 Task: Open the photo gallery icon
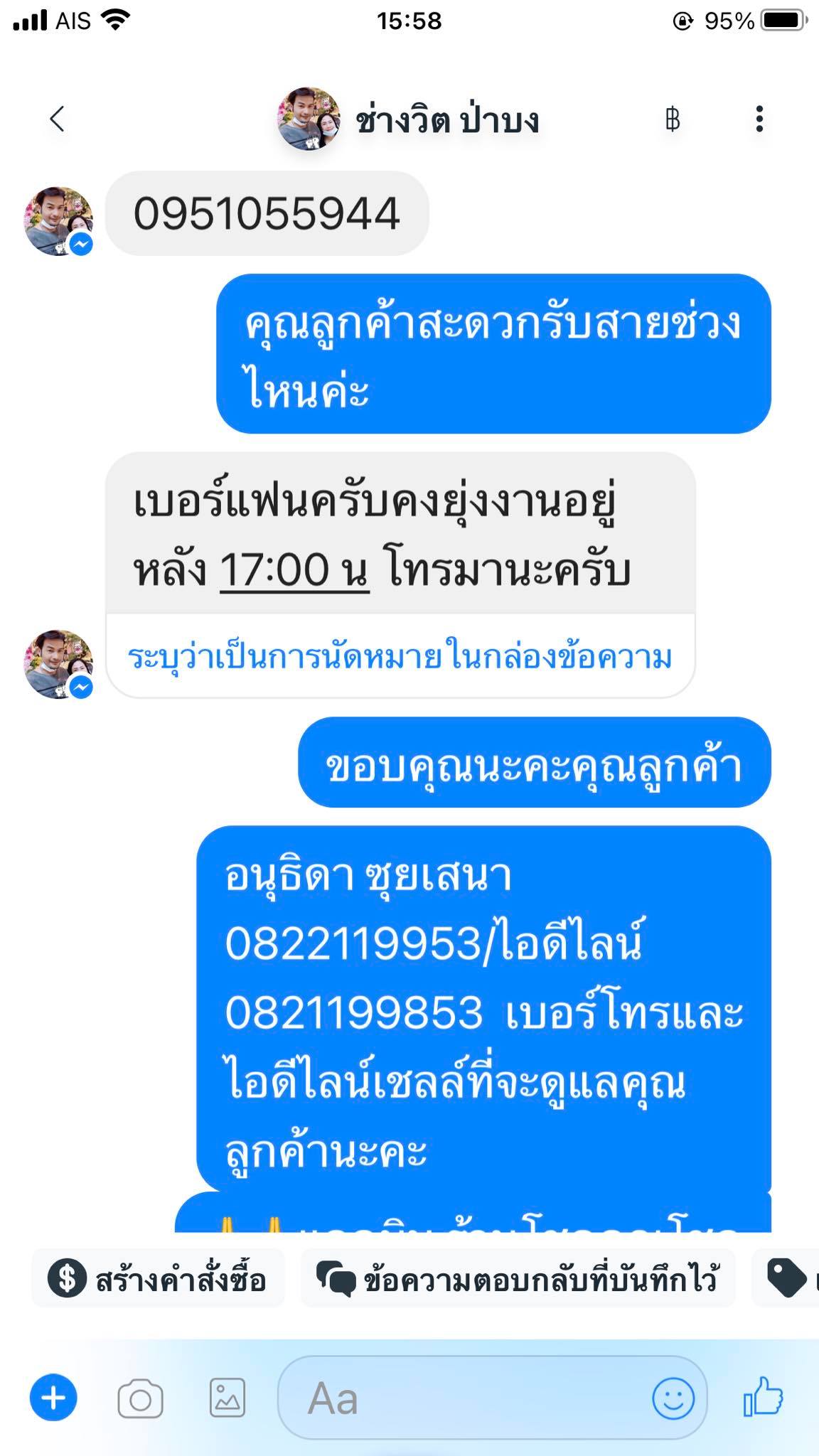(x=227, y=1398)
